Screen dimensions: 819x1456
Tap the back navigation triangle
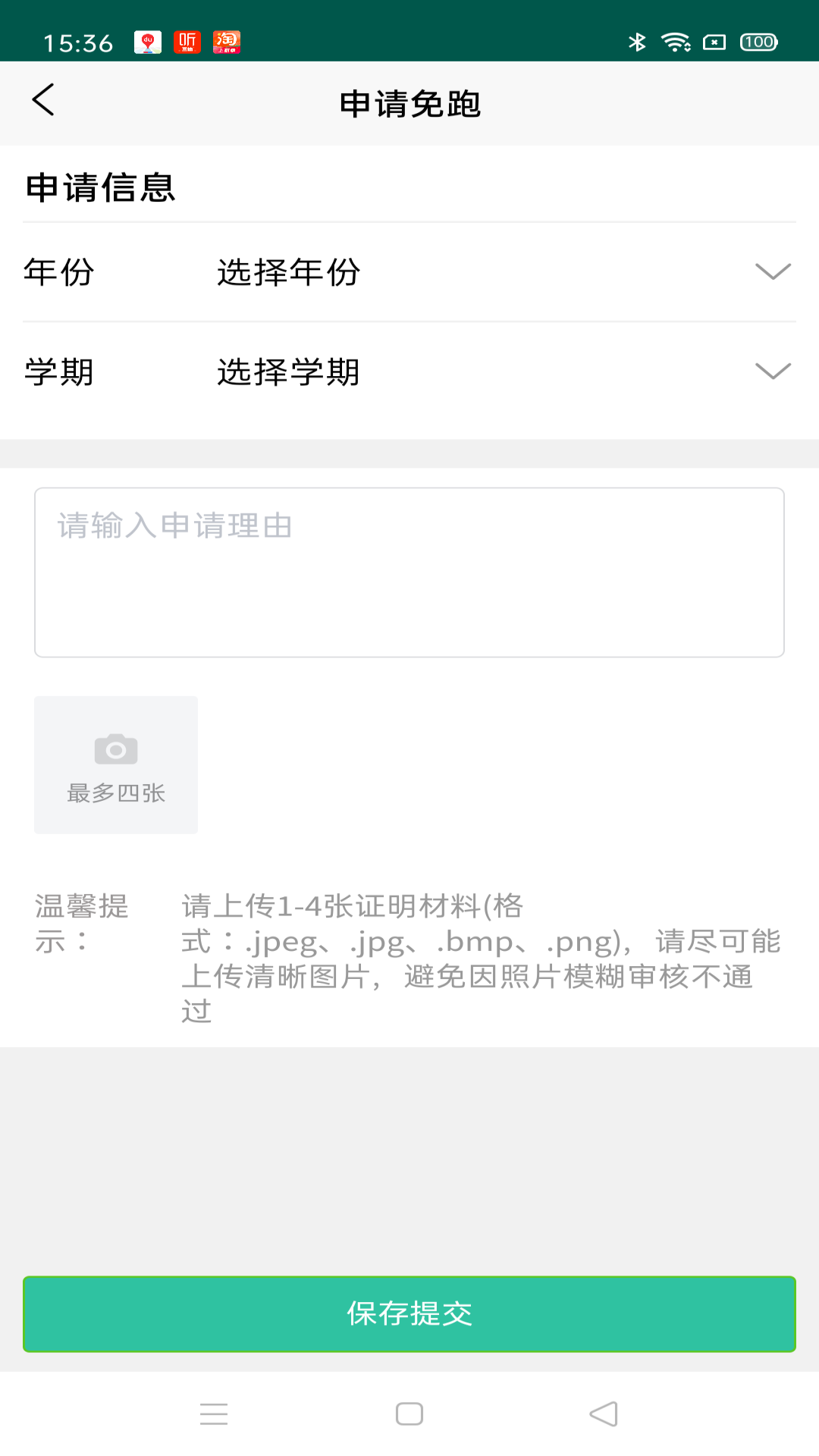(x=603, y=1414)
